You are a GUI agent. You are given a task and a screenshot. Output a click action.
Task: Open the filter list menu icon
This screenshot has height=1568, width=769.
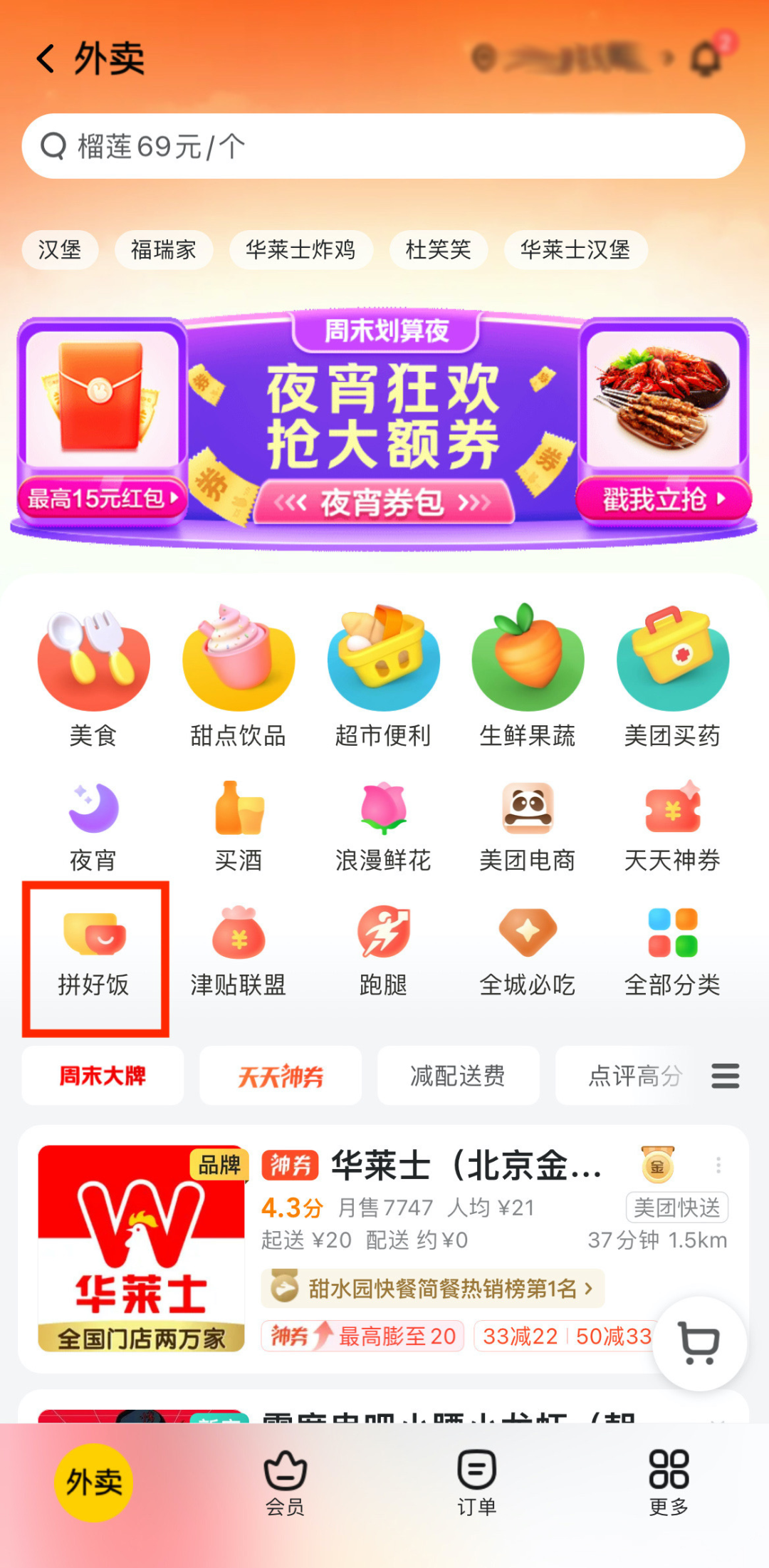pos(725,1076)
